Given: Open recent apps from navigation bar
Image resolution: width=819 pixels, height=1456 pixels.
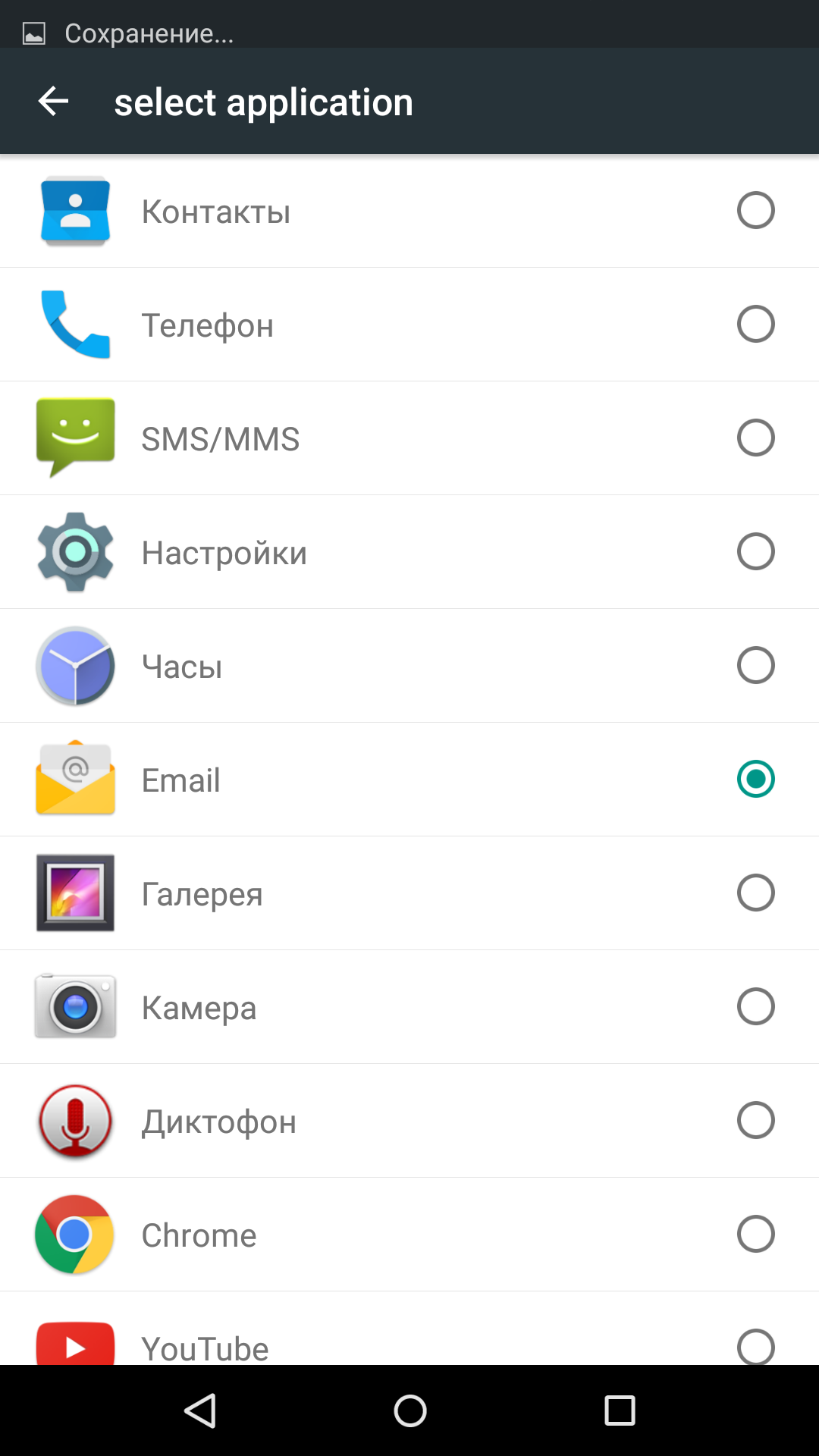Looking at the screenshot, I should pos(620,1410).
